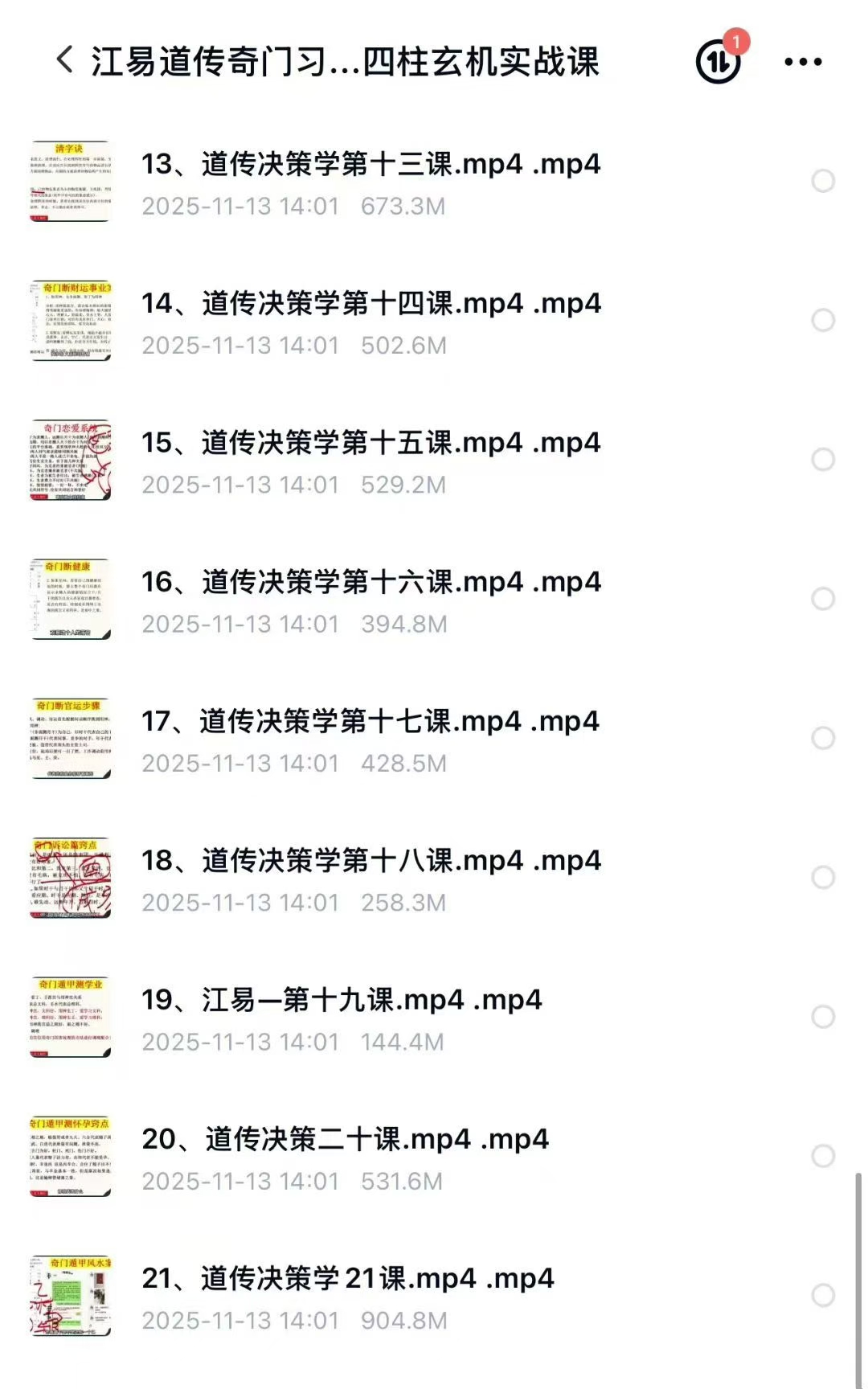
Task: Select the 第十五课 file checkbox
Action: (x=822, y=460)
